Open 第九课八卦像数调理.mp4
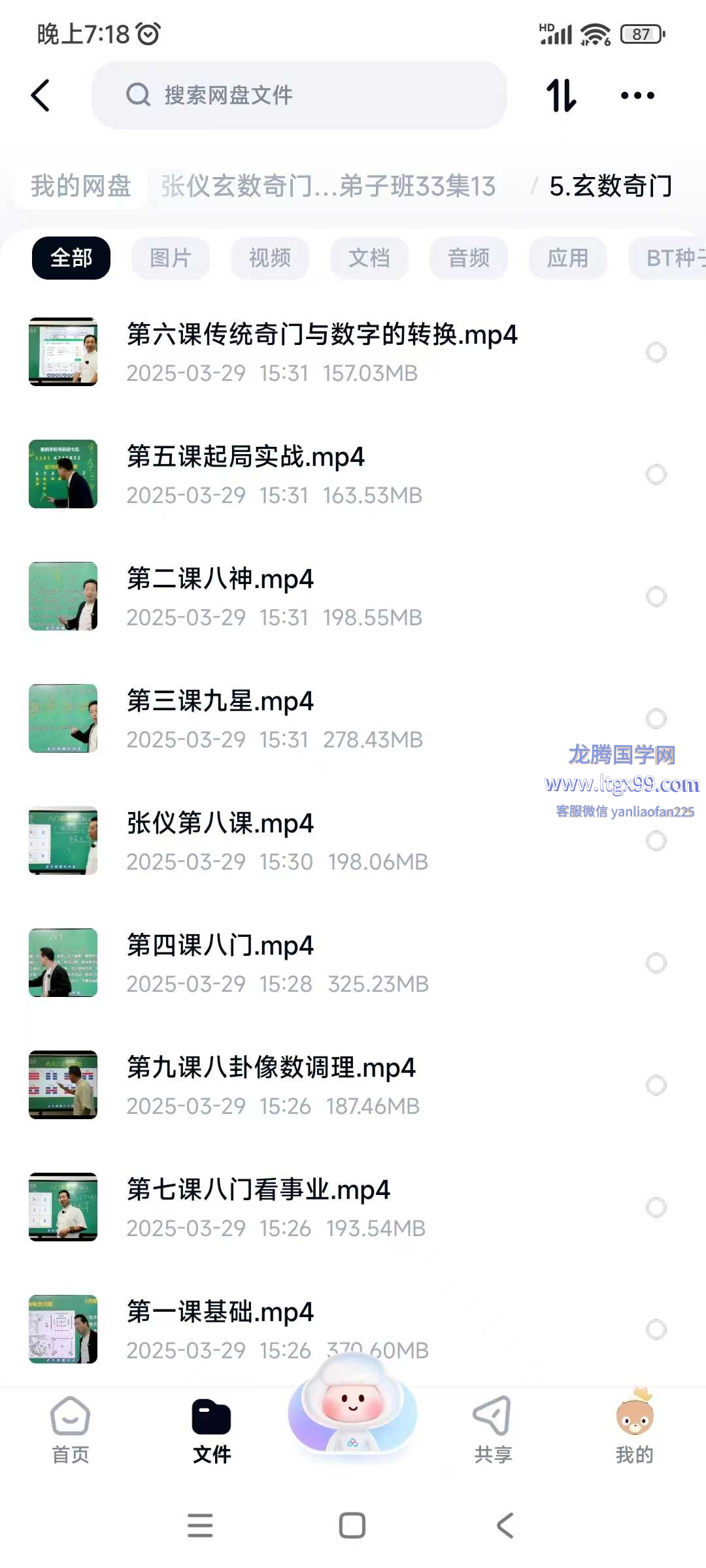Image resolution: width=706 pixels, height=1568 pixels. click(271, 1085)
